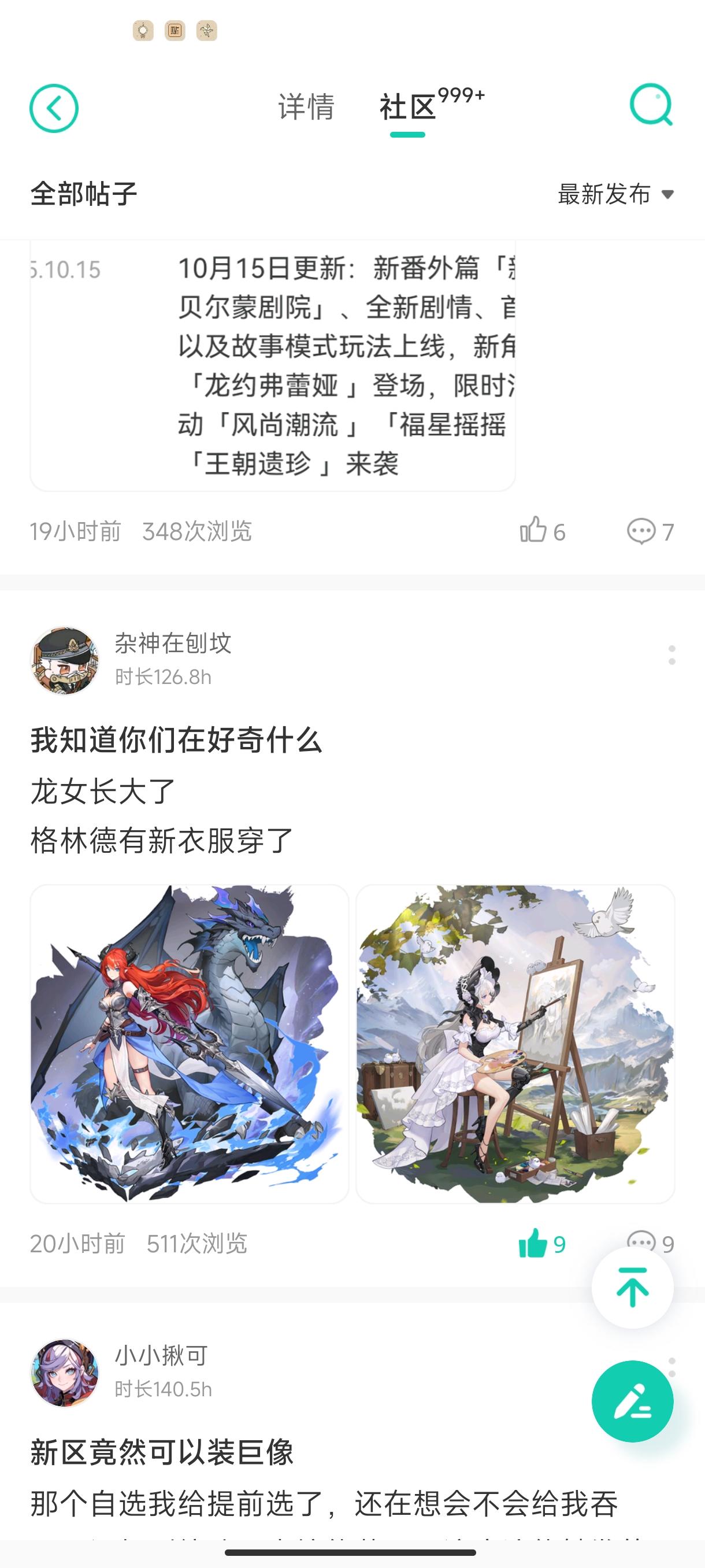The width and height of the screenshot is (705, 1568).
Task: Go back using the top-left arrow
Action: click(x=55, y=108)
